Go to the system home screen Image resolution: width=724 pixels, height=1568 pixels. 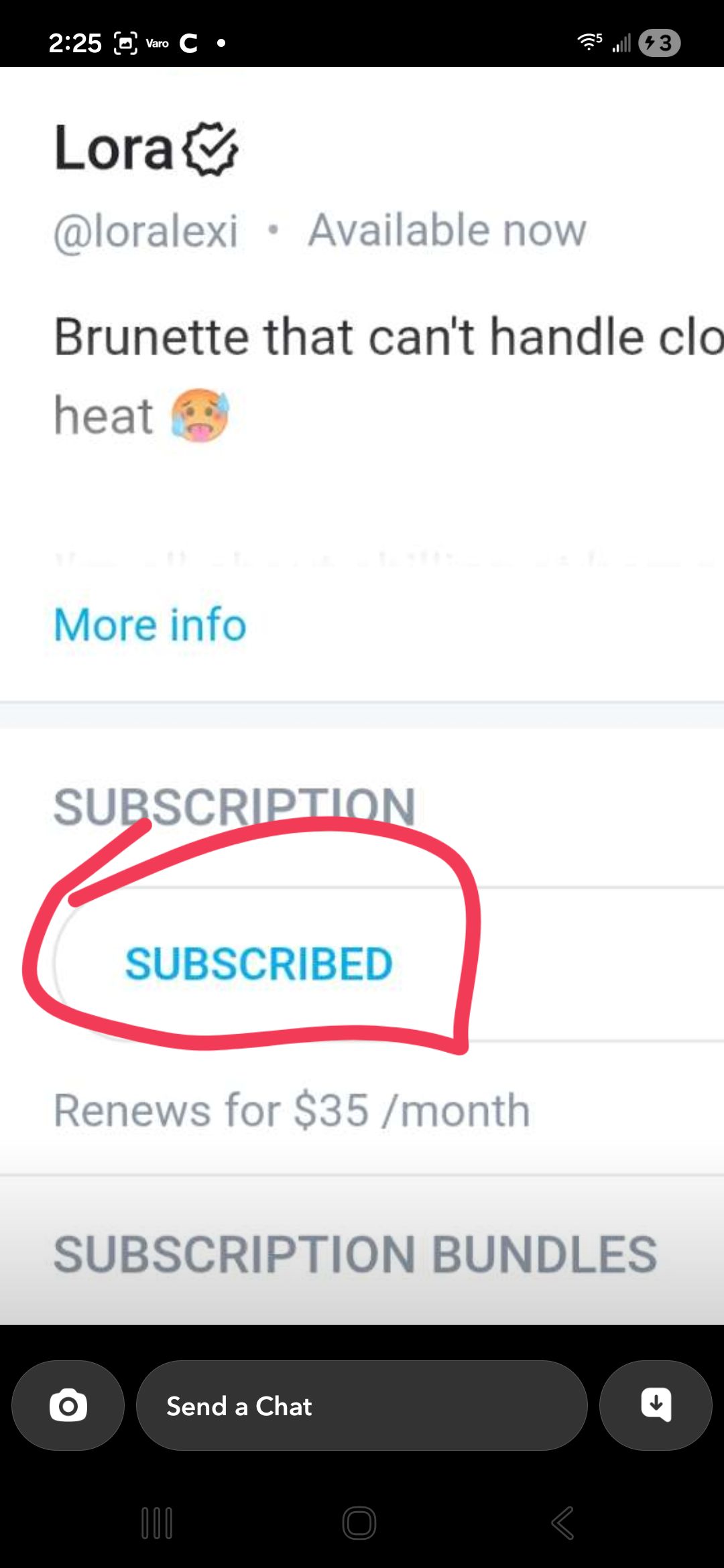[359, 1523]
